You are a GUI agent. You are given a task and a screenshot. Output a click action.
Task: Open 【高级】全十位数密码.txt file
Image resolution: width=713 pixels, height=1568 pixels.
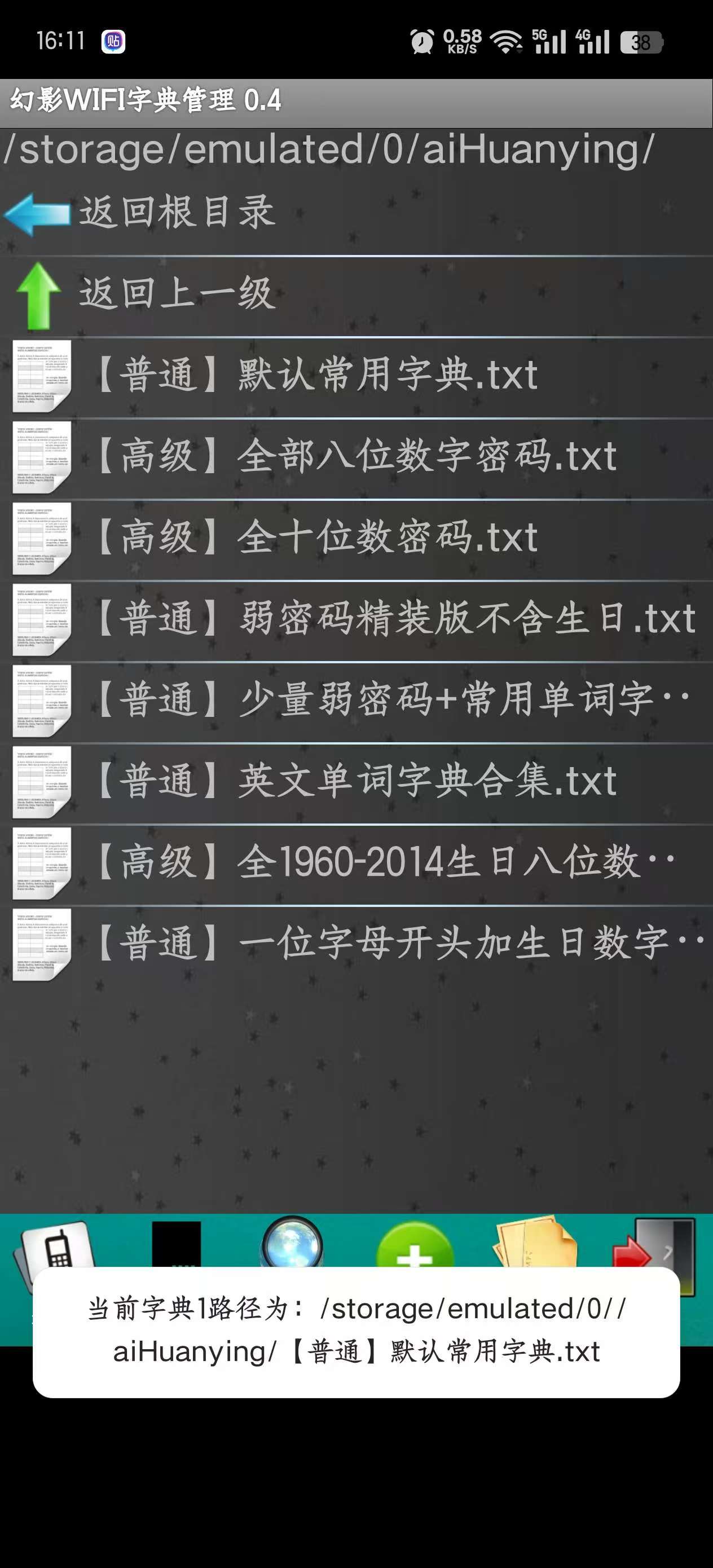point(316,539)
